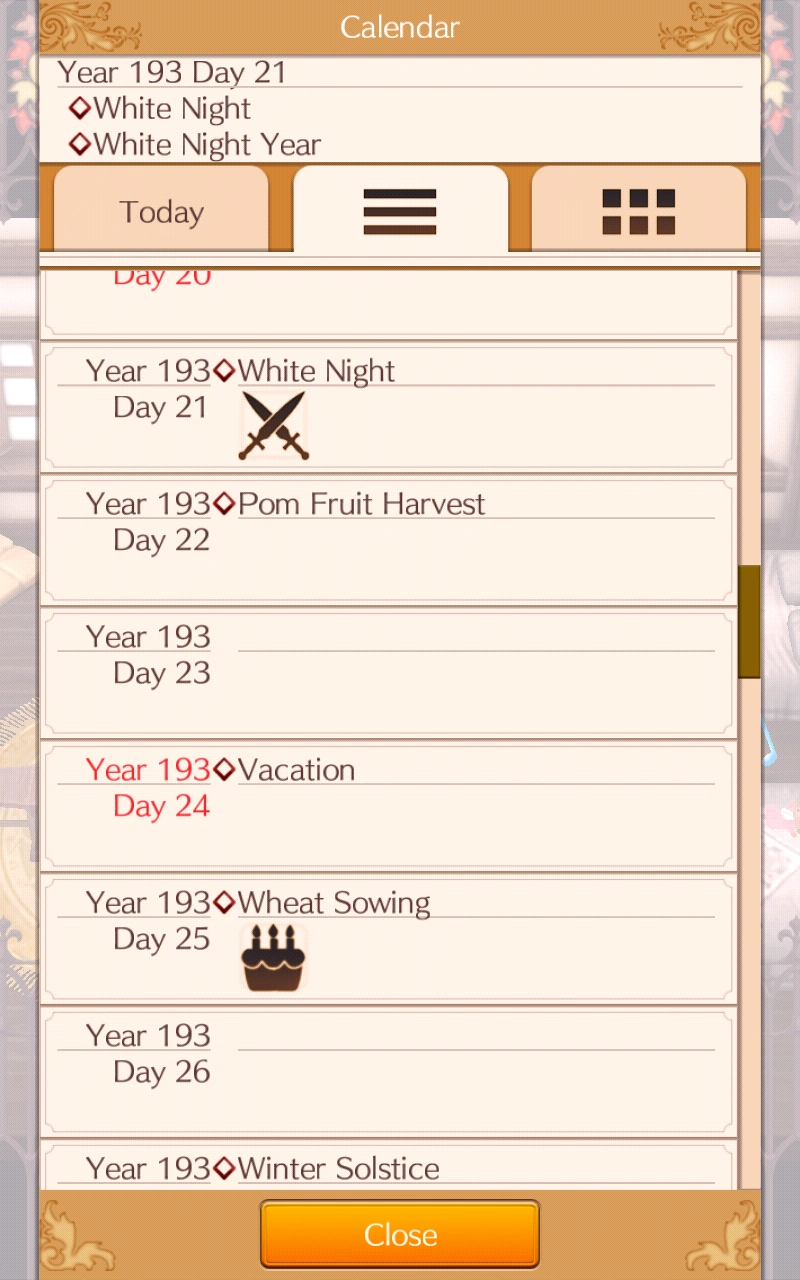Select the list view tab
This screenshot has height=1280, width=800.
(x=400, y=211)
